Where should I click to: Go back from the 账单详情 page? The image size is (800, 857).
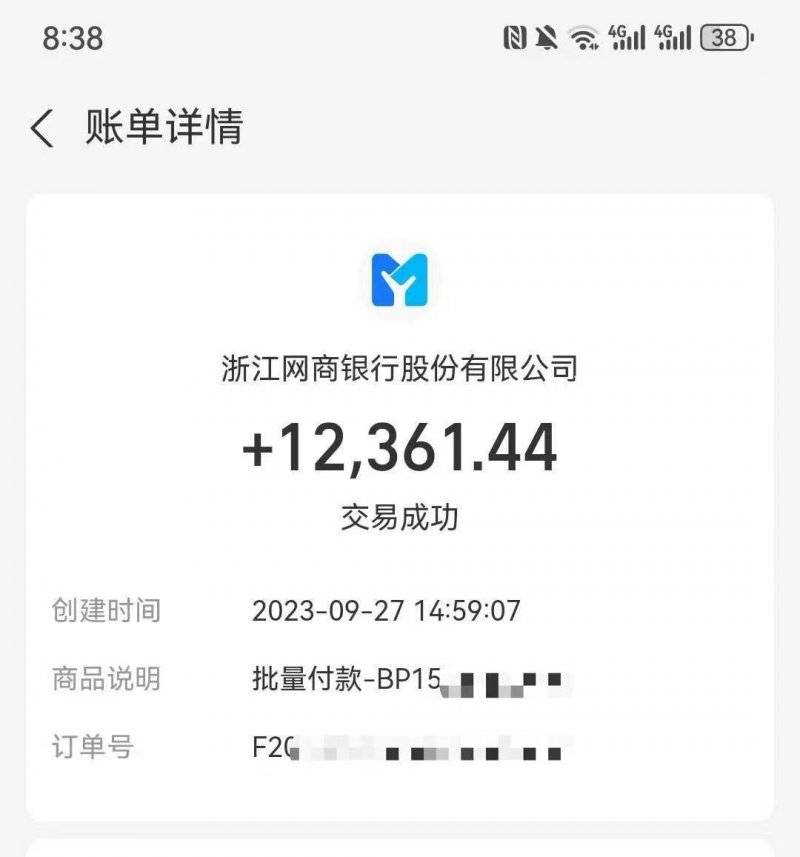click(42, 129)
